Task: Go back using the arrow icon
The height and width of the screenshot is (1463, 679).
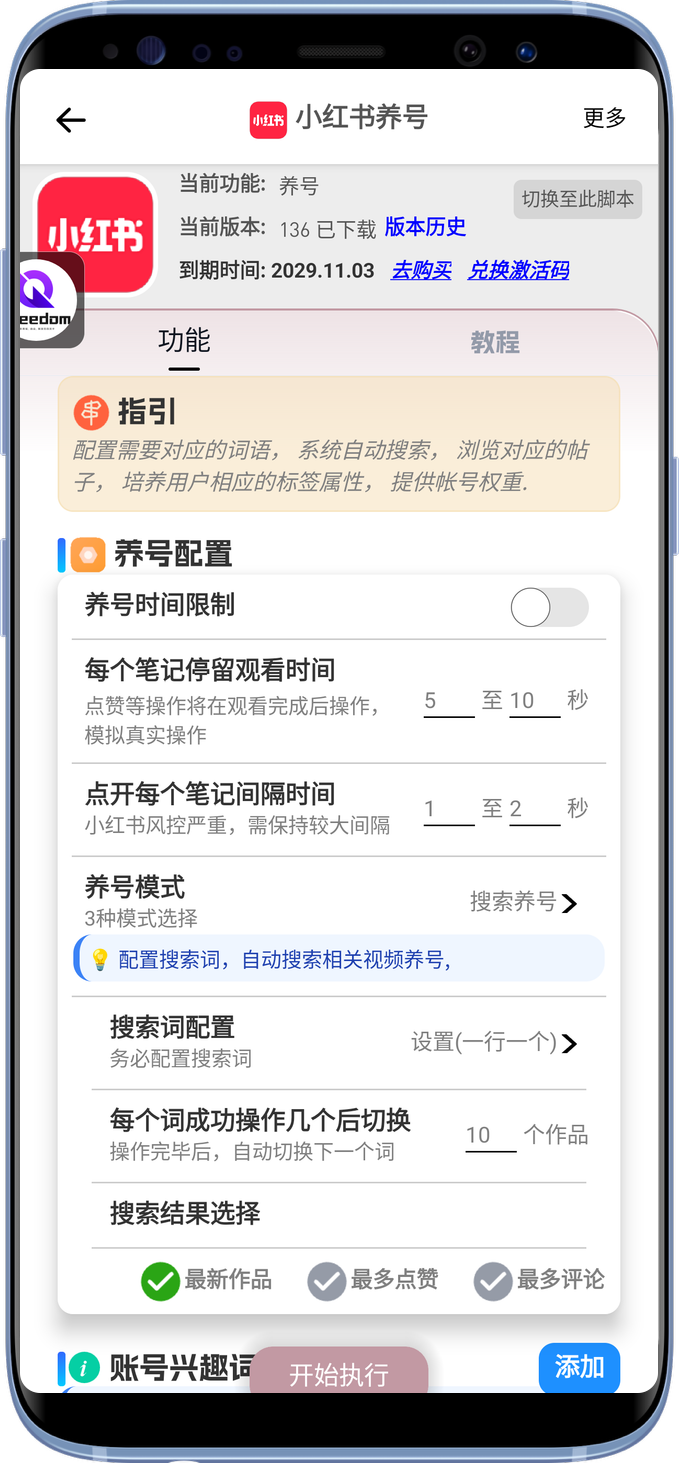Action: (70, 120)
